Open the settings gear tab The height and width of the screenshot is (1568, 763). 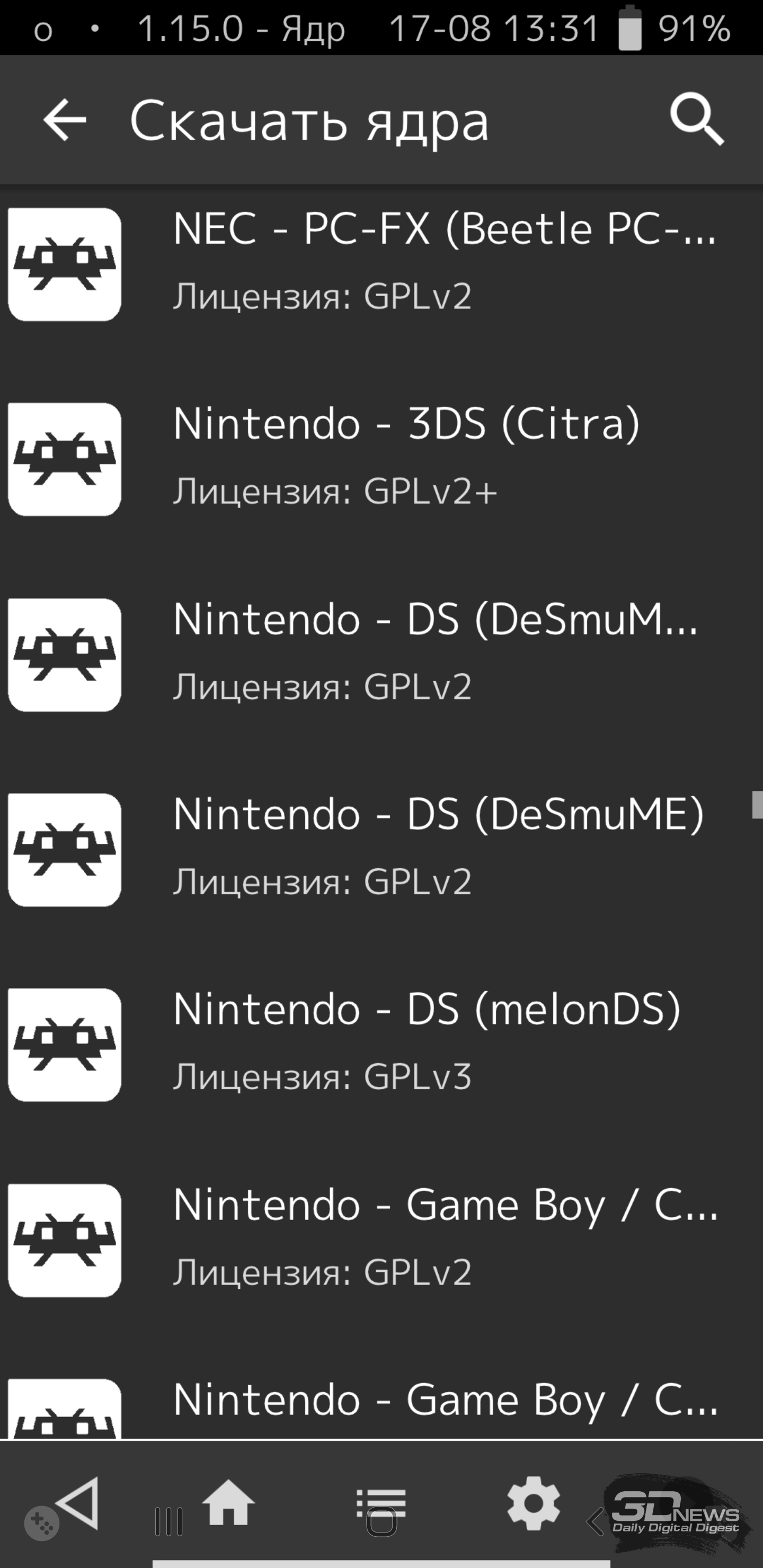click(534, 1502)
